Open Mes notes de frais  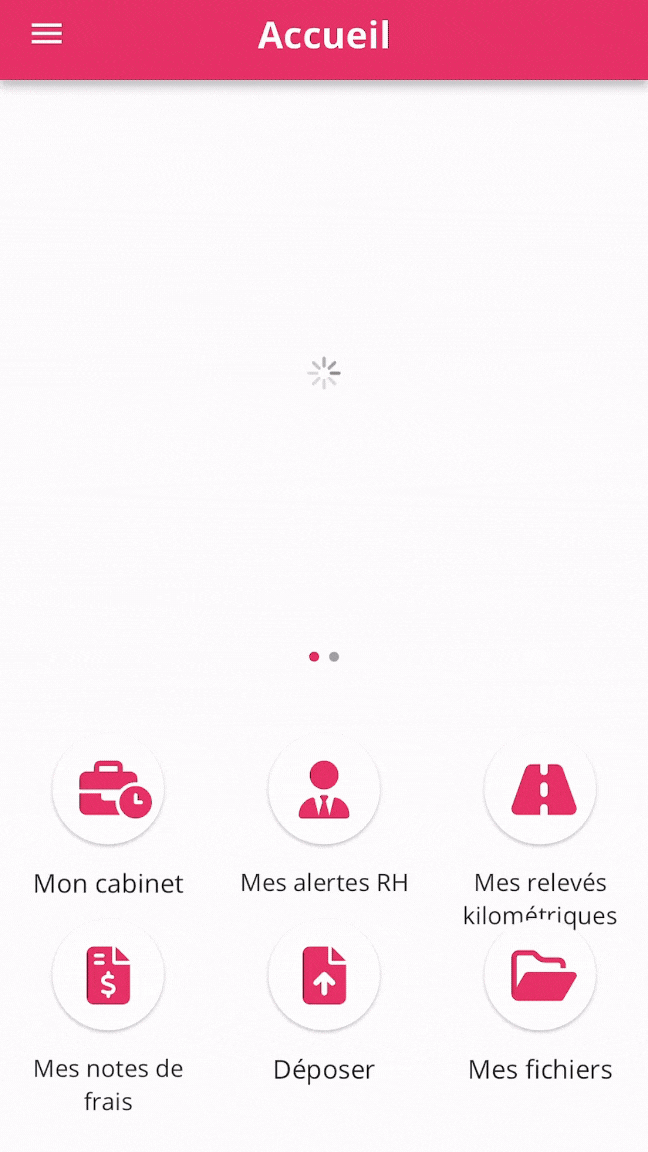pos(108,975)
